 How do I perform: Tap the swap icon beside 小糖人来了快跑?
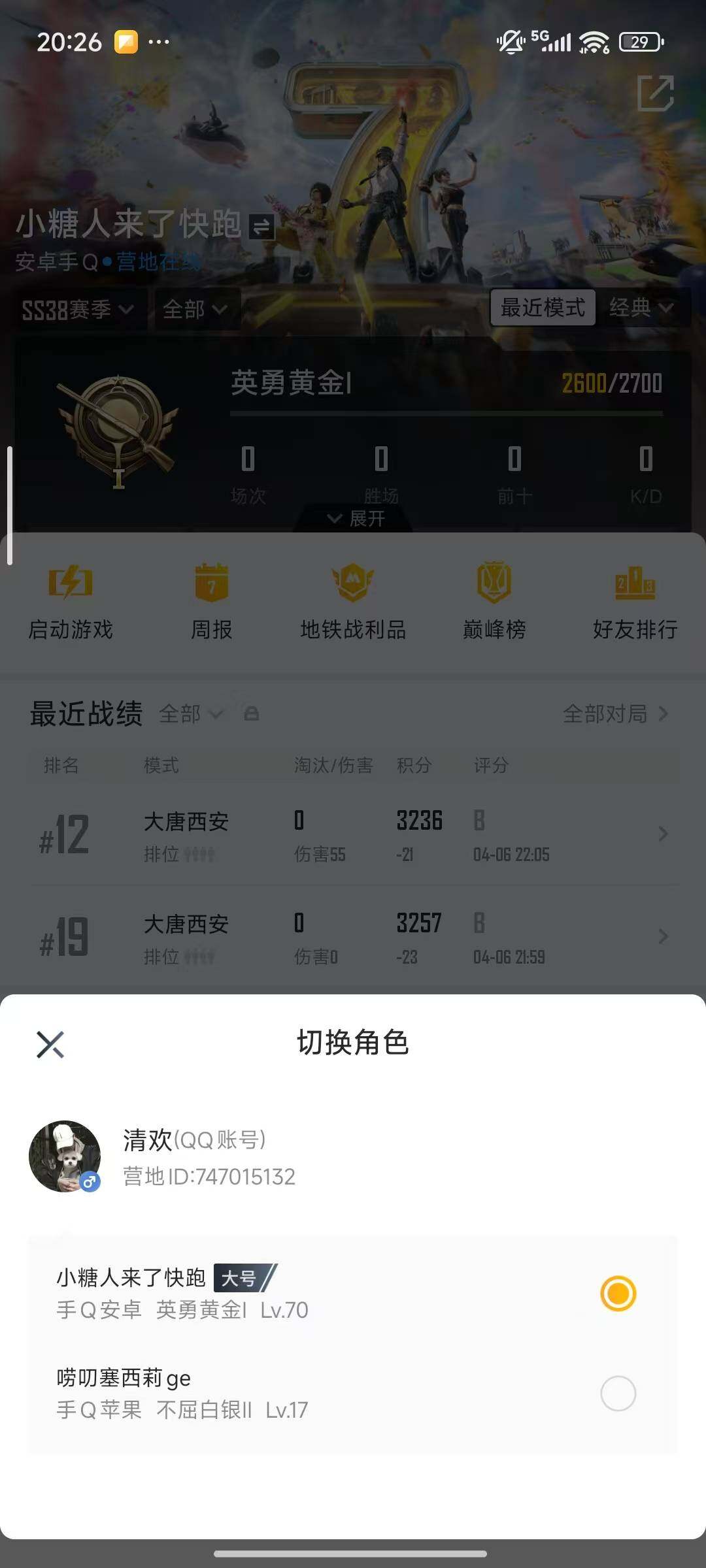(260, 225)
